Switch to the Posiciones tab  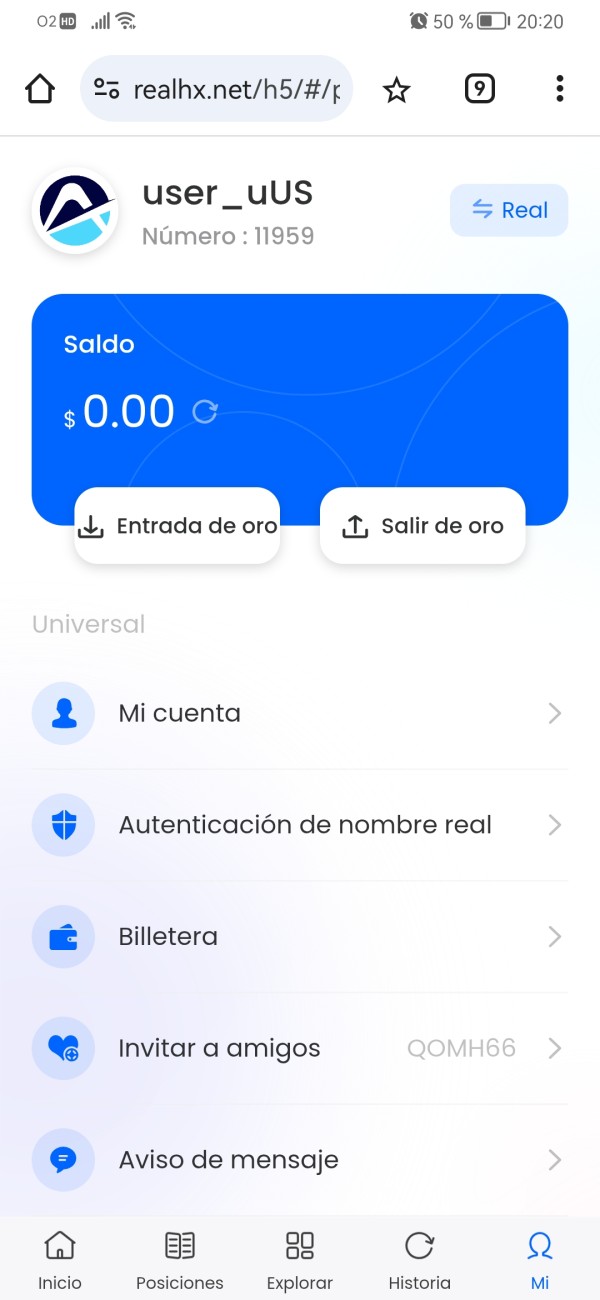point(180,1260)
